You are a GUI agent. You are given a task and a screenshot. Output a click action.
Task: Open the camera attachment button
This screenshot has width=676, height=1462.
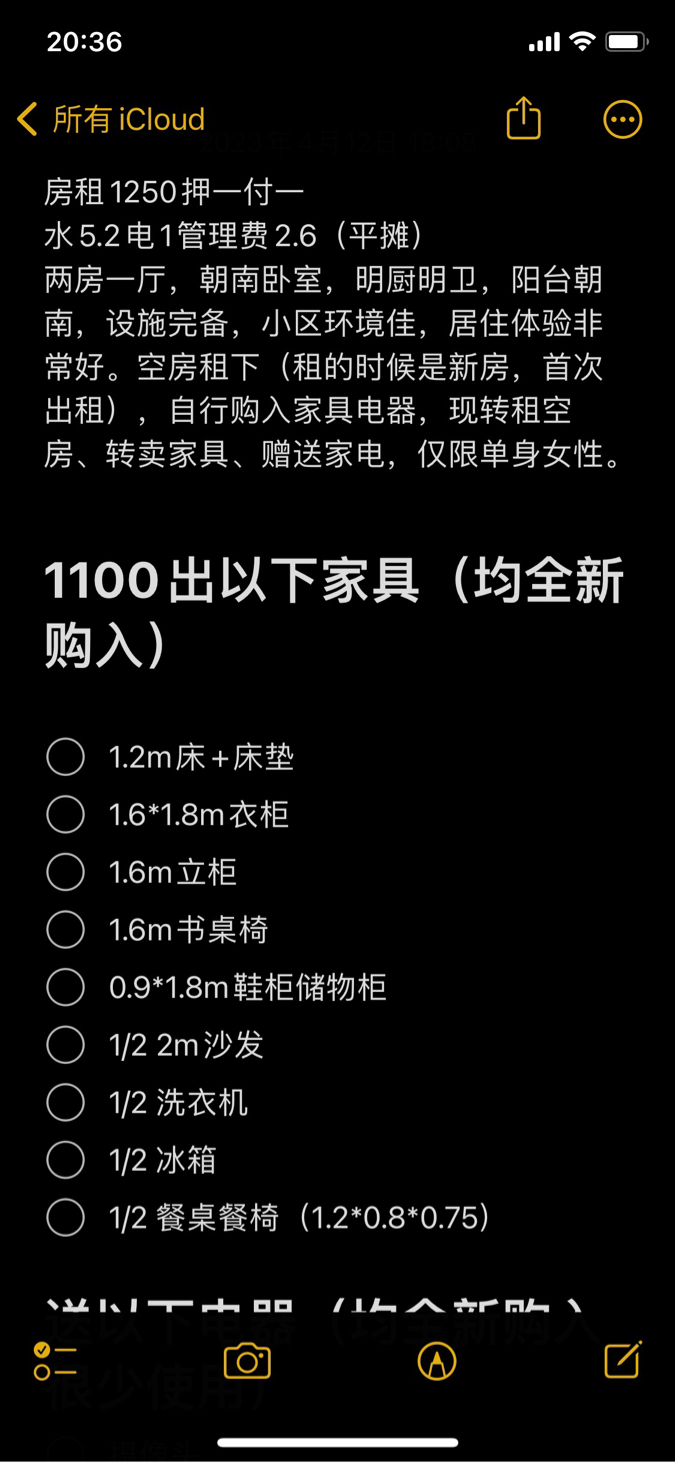pos(247,1361)
